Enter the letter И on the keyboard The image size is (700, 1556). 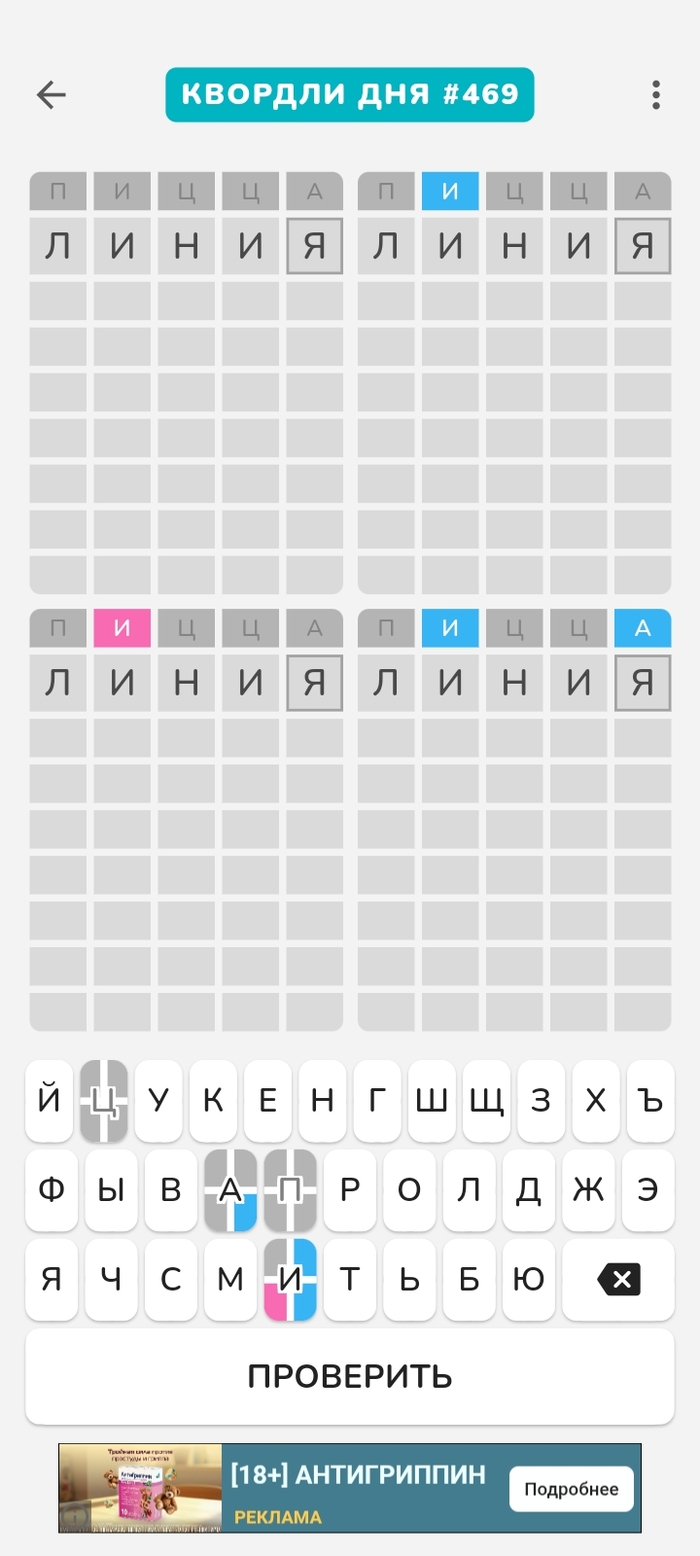tap(290, 1279)
